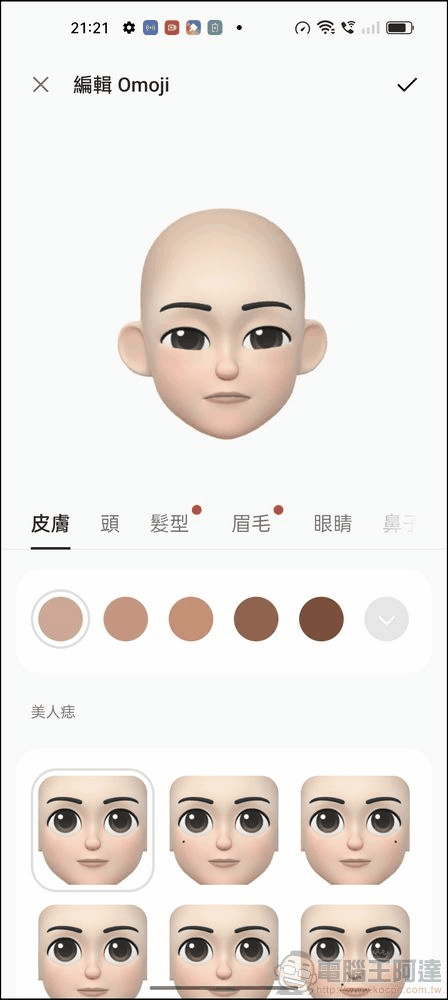Viewport: 448px width, 1000px height.
Task: Select the 眼睛 tab
Action: tap(332, 524)
